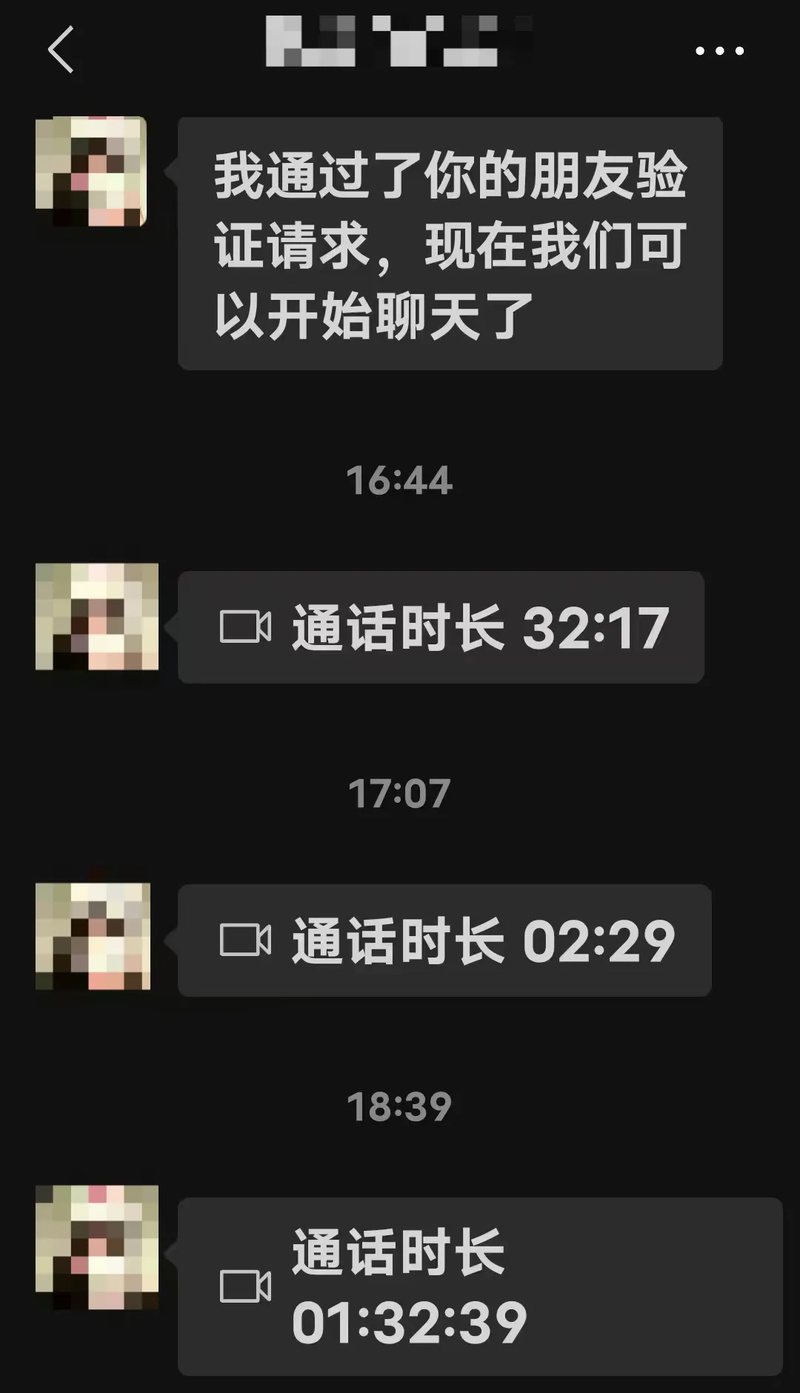
Task: Go back using the back arrow
Action: (61, 50)
